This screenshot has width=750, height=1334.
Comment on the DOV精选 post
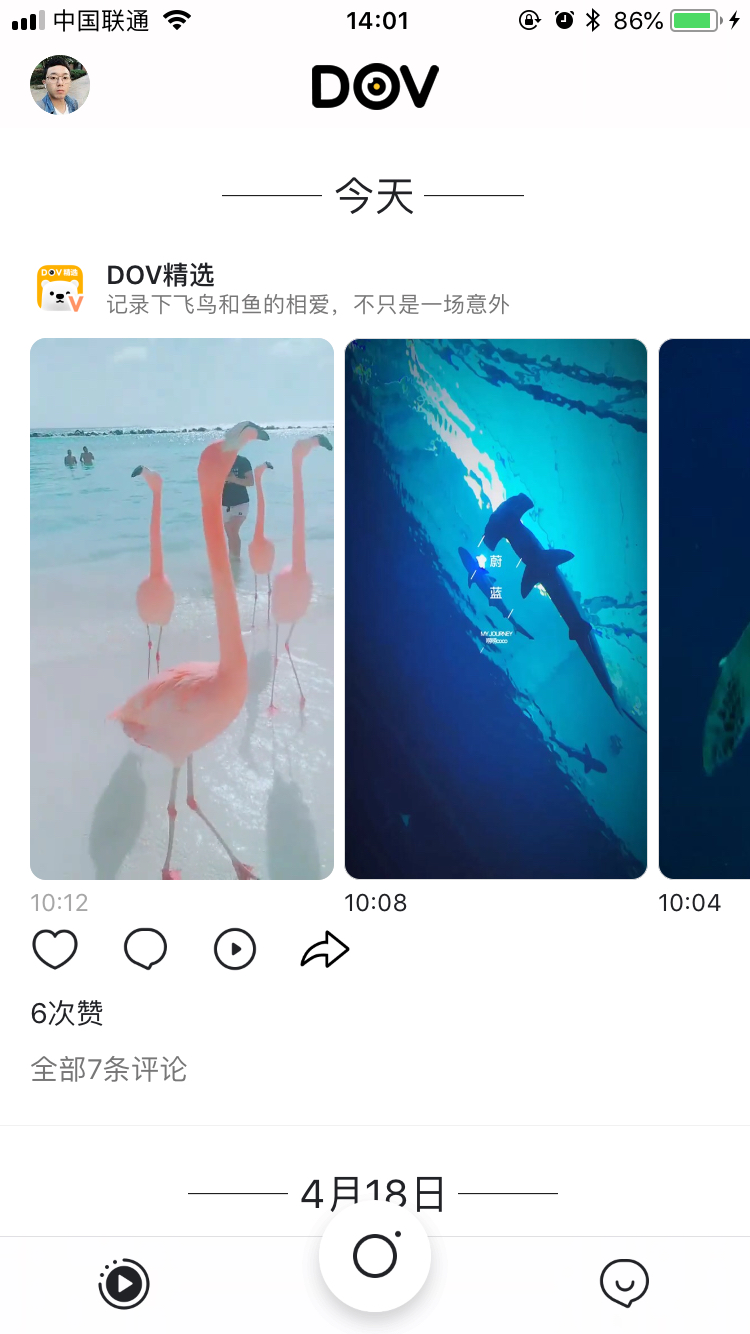(x=145, y=949)
